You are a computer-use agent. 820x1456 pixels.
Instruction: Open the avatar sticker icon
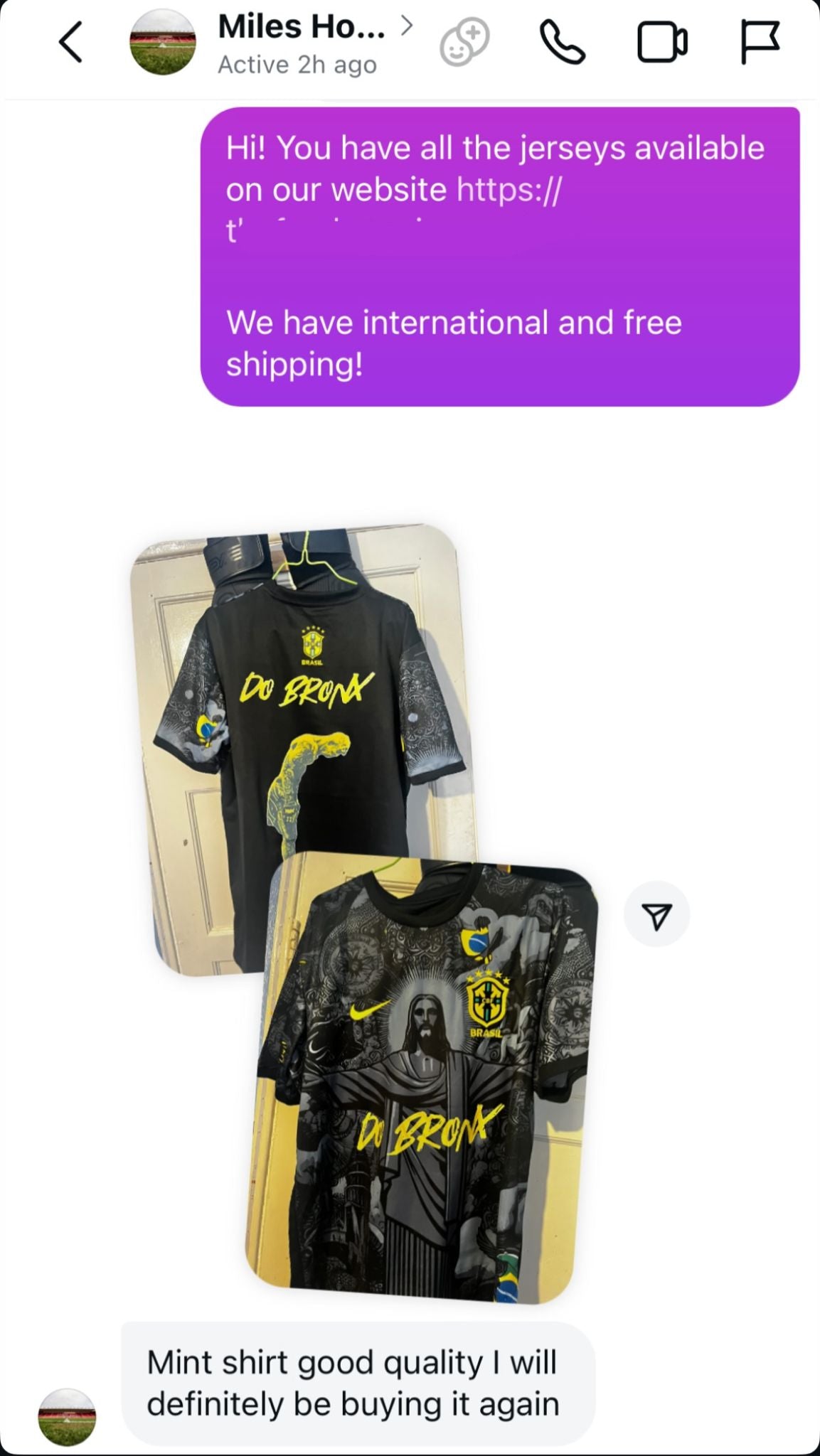pyautogui.click(x=464, y=43)
